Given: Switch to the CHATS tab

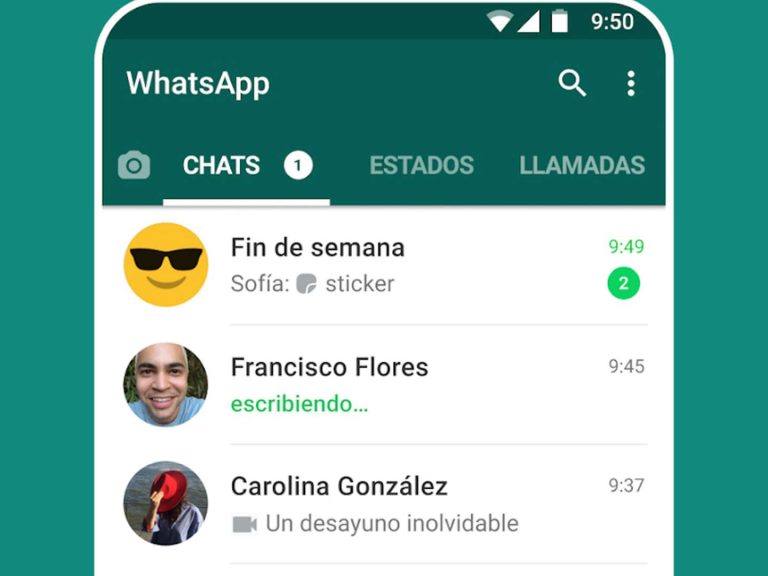Looking at the screenshot, I should [x=222, y=165].
